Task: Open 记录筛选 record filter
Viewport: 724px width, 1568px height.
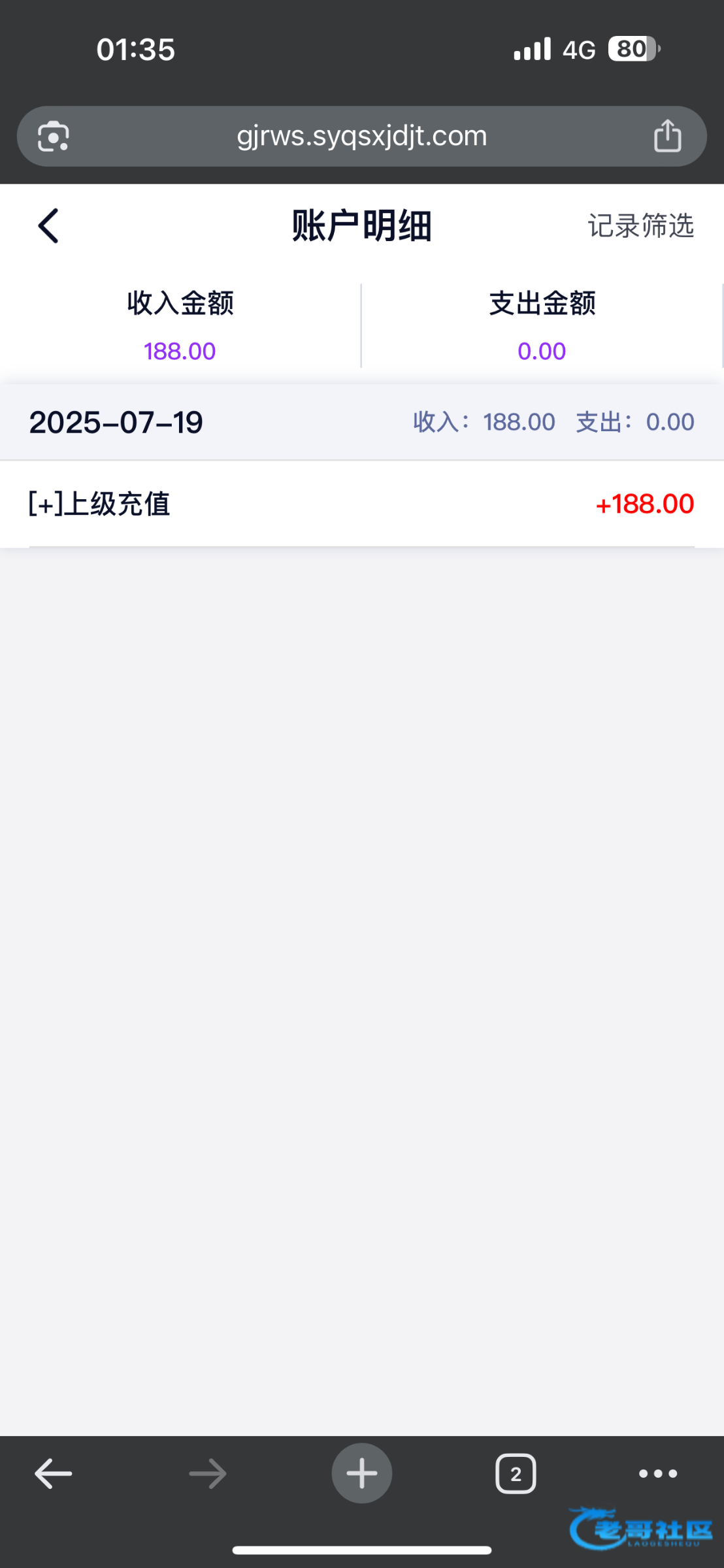Action: coord(640,226)
